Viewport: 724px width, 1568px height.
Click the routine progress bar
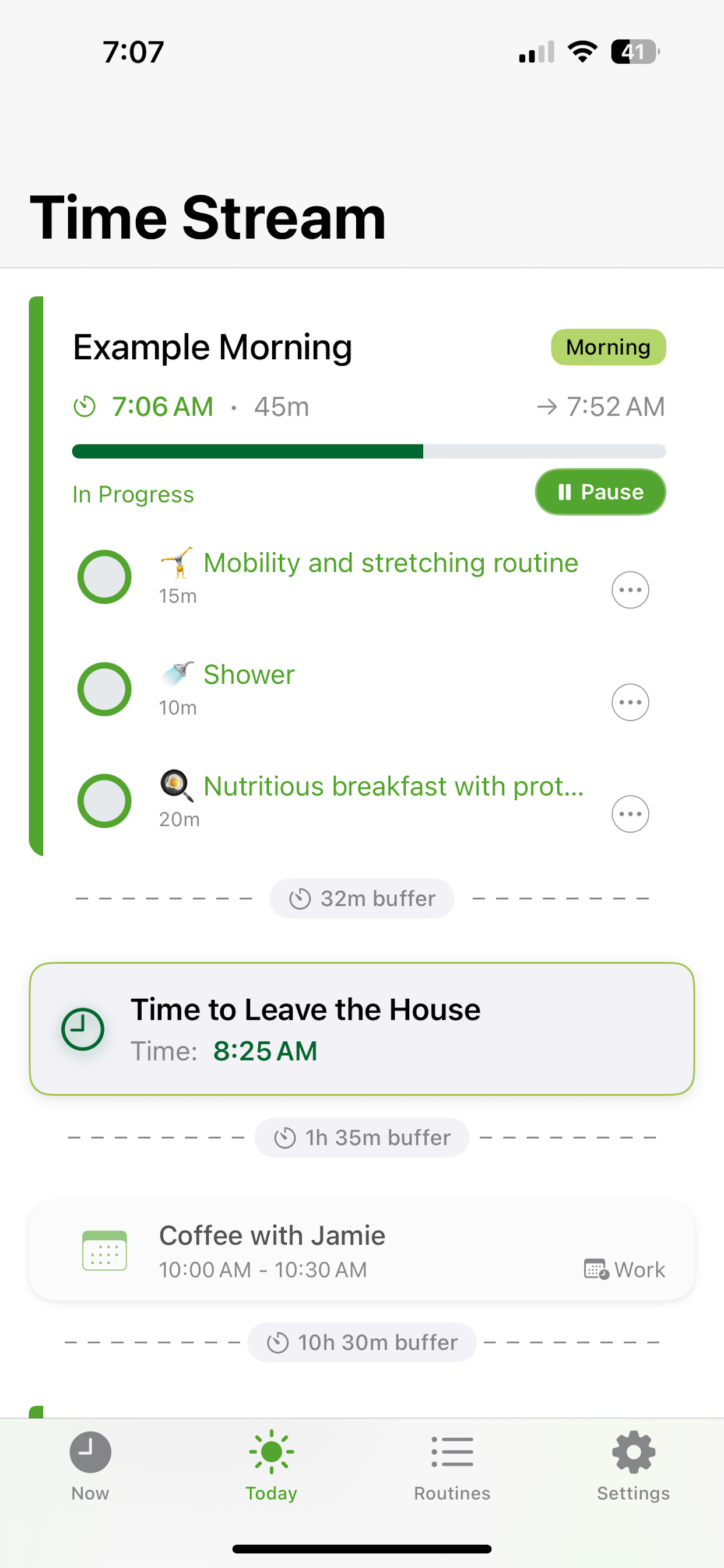368,451
